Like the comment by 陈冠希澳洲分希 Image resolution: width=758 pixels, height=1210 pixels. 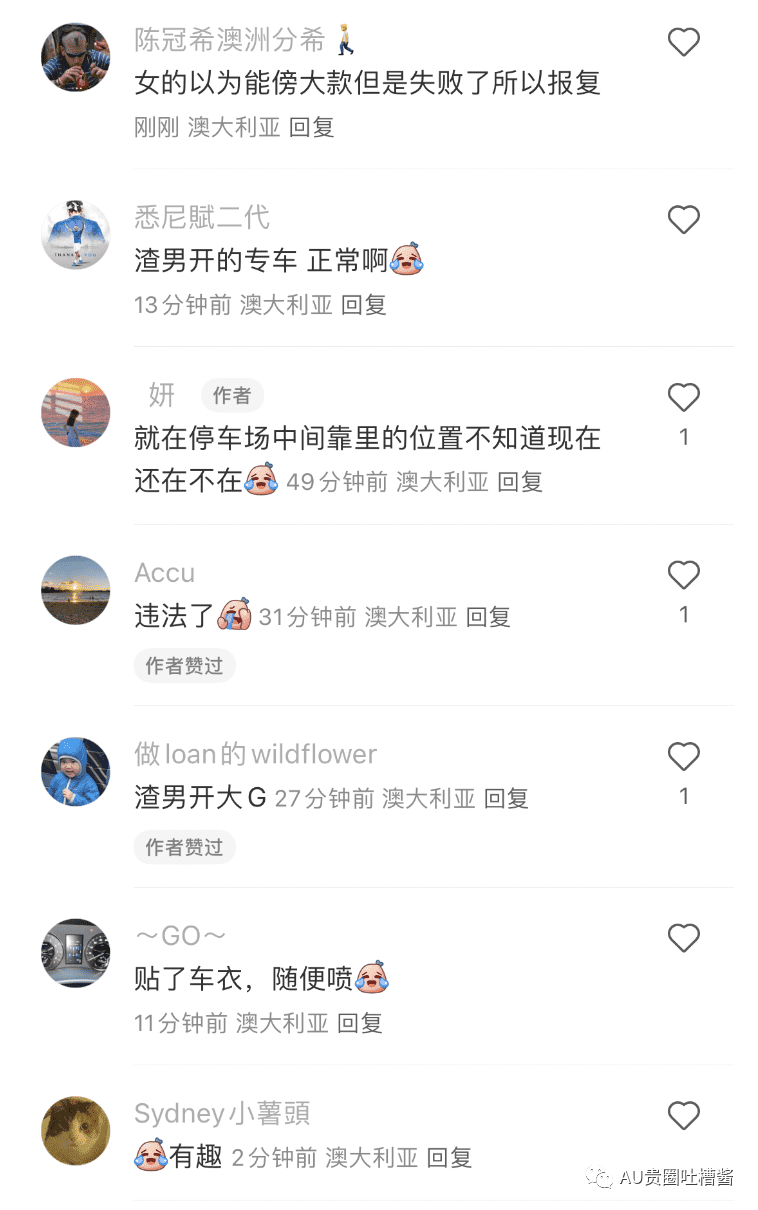pyautogui.click(x=683, y=42)
